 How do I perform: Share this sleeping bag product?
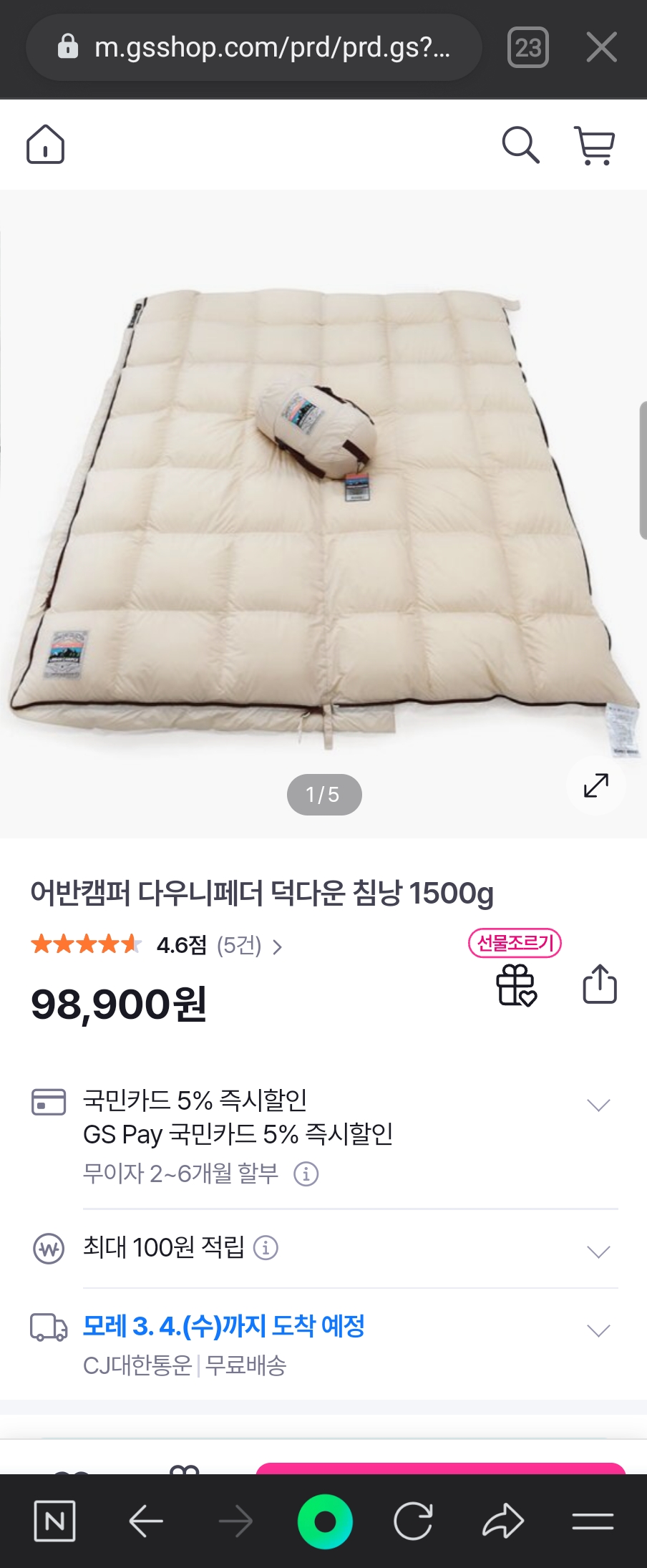pos(600,984)
